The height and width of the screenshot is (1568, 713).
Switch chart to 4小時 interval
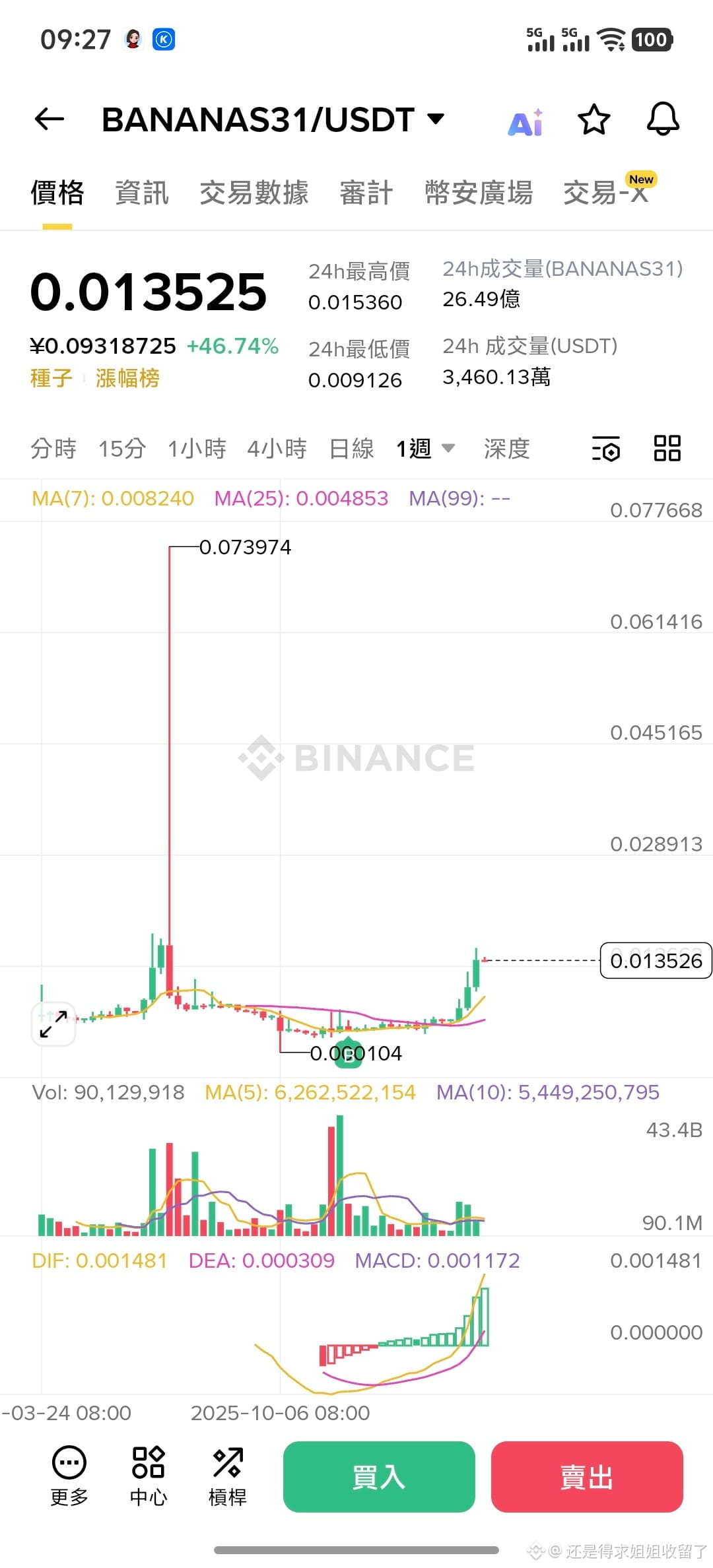tap(277, 449)
